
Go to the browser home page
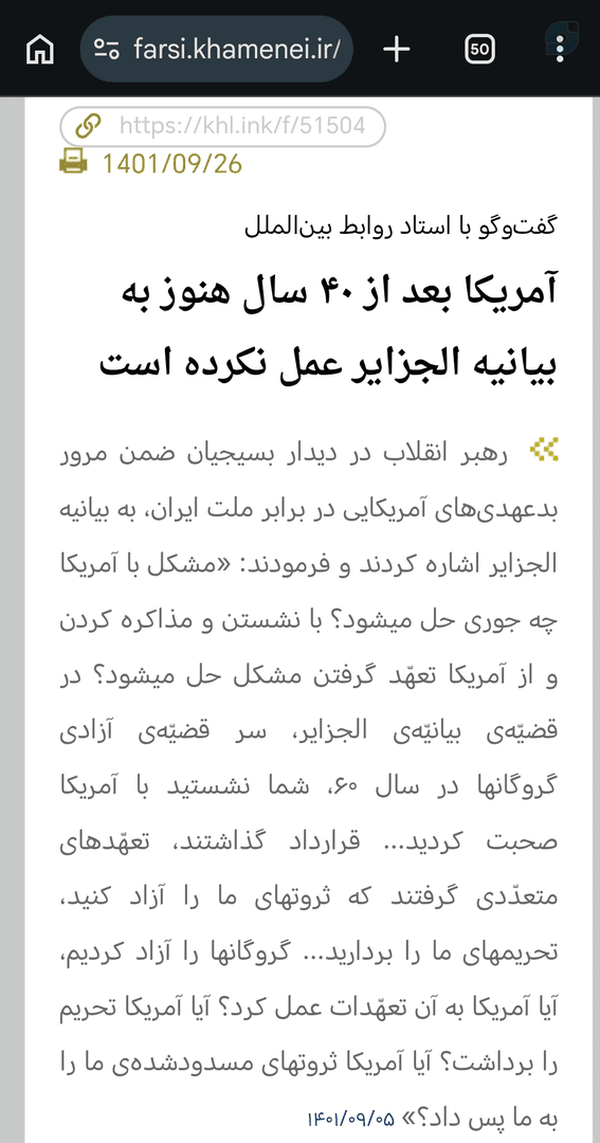[40, 50]
